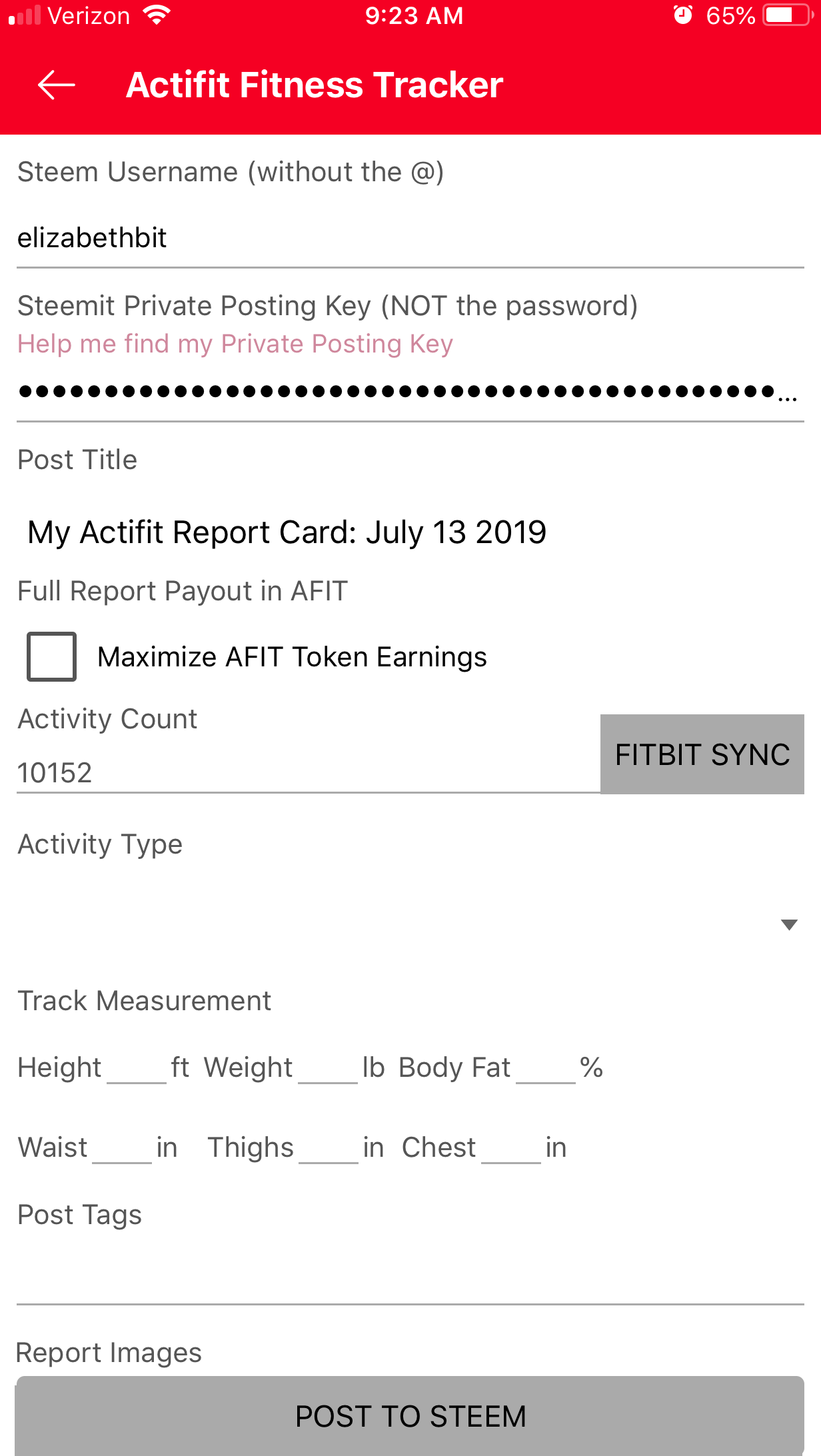Image resolution: width=821 pixels, height=1456 pixels.
Task: Open Help me find my Private Posting Key
Action: tap(235, 344)
